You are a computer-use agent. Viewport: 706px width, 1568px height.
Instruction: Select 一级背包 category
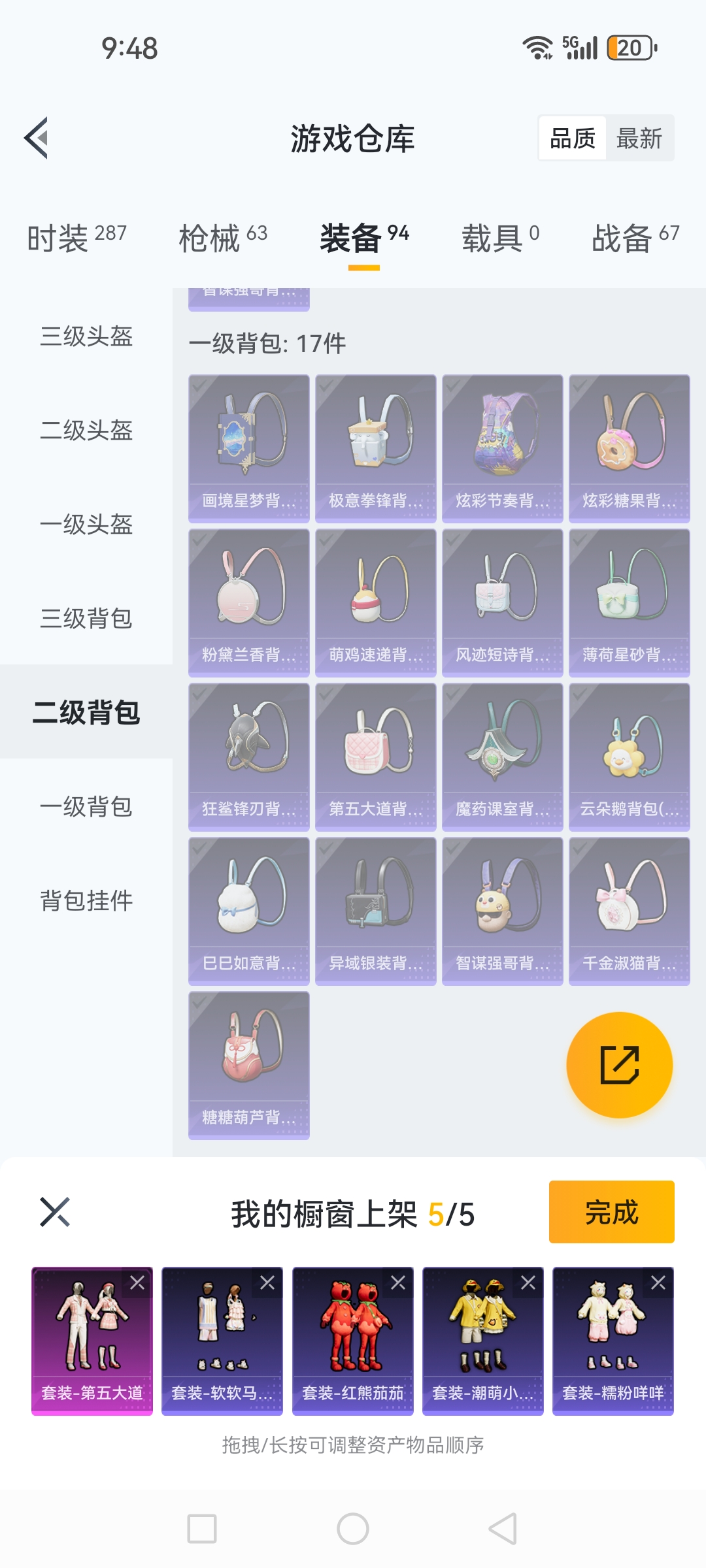(x=86, y=807)
